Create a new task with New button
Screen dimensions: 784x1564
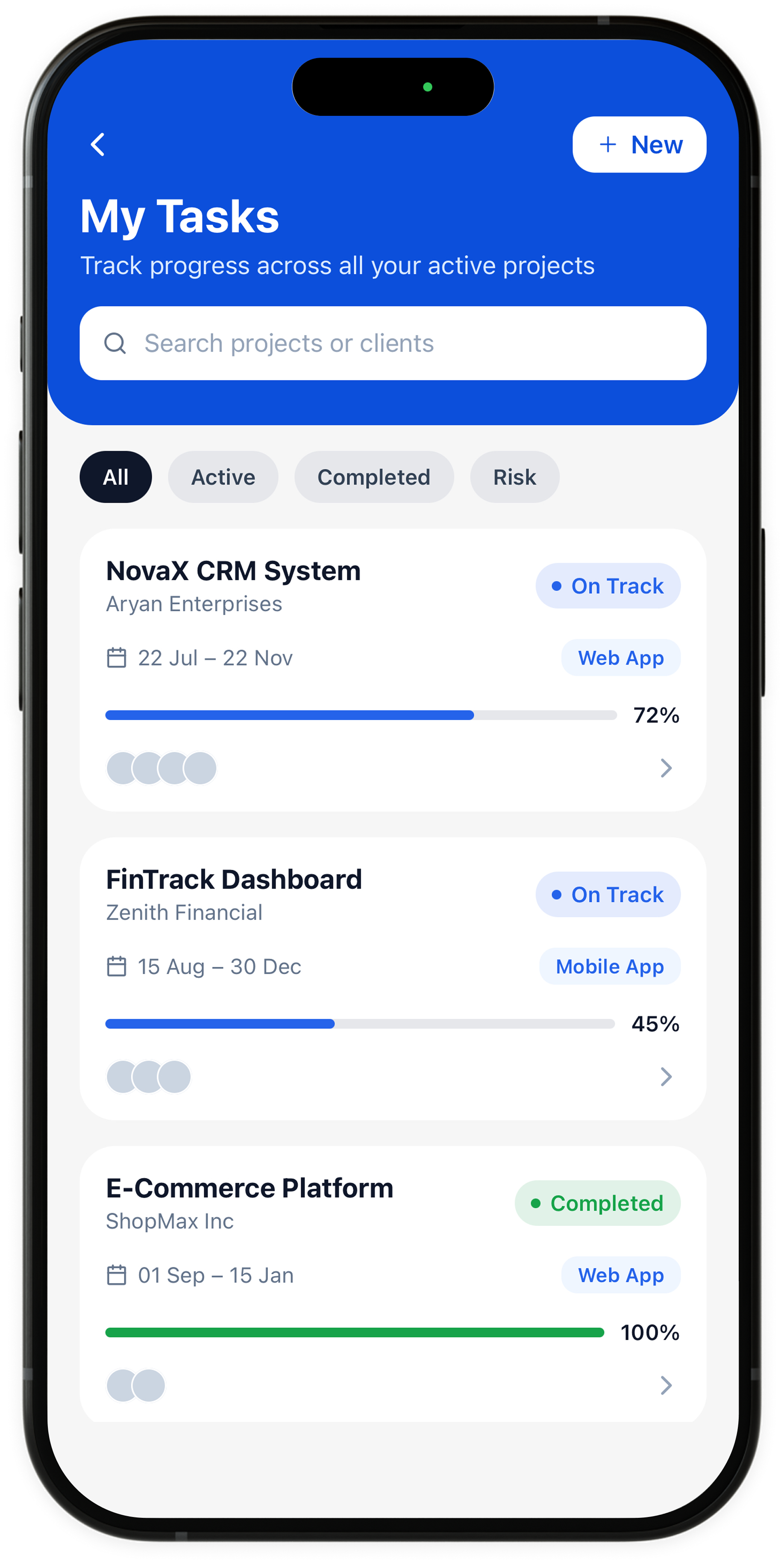tap(639, 144)
